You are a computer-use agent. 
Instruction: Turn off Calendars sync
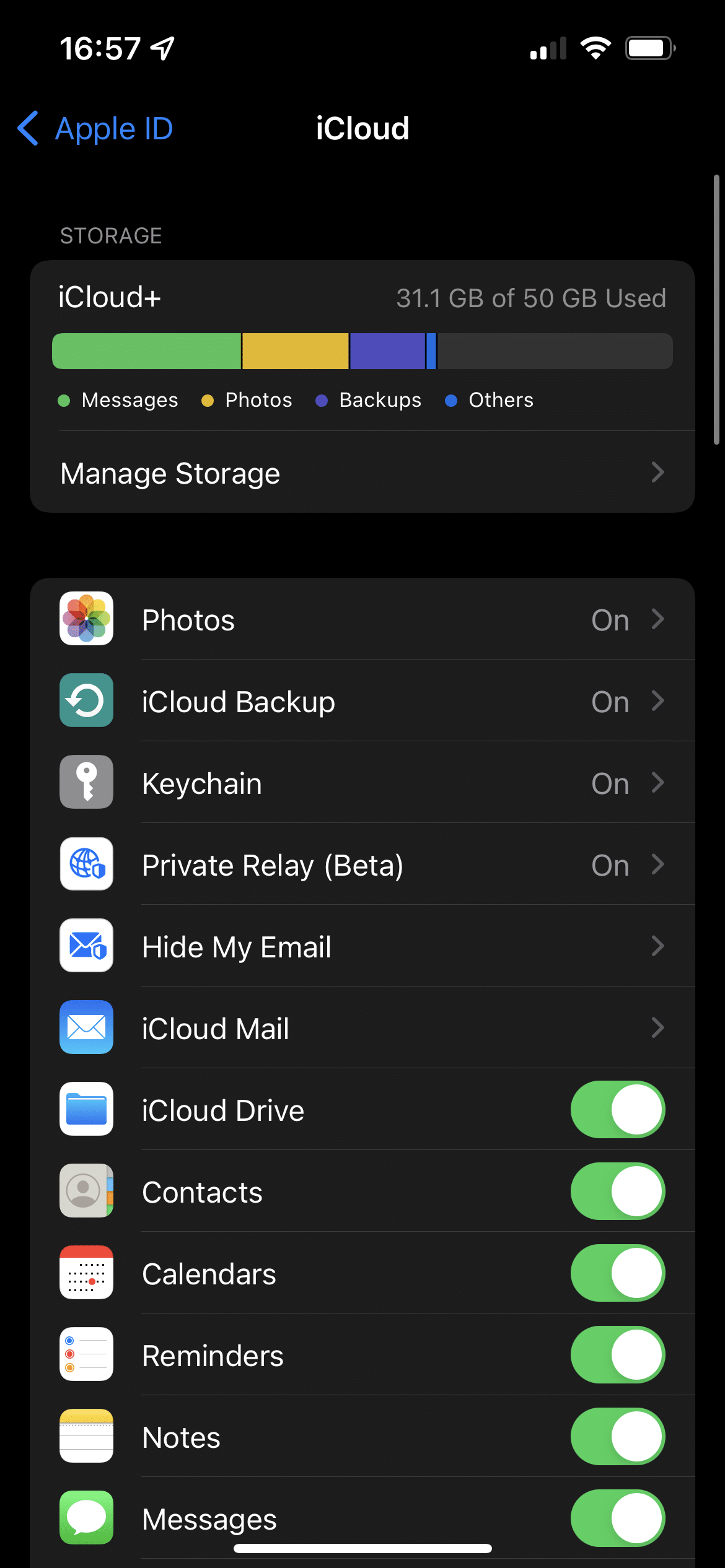[618, 1273]
